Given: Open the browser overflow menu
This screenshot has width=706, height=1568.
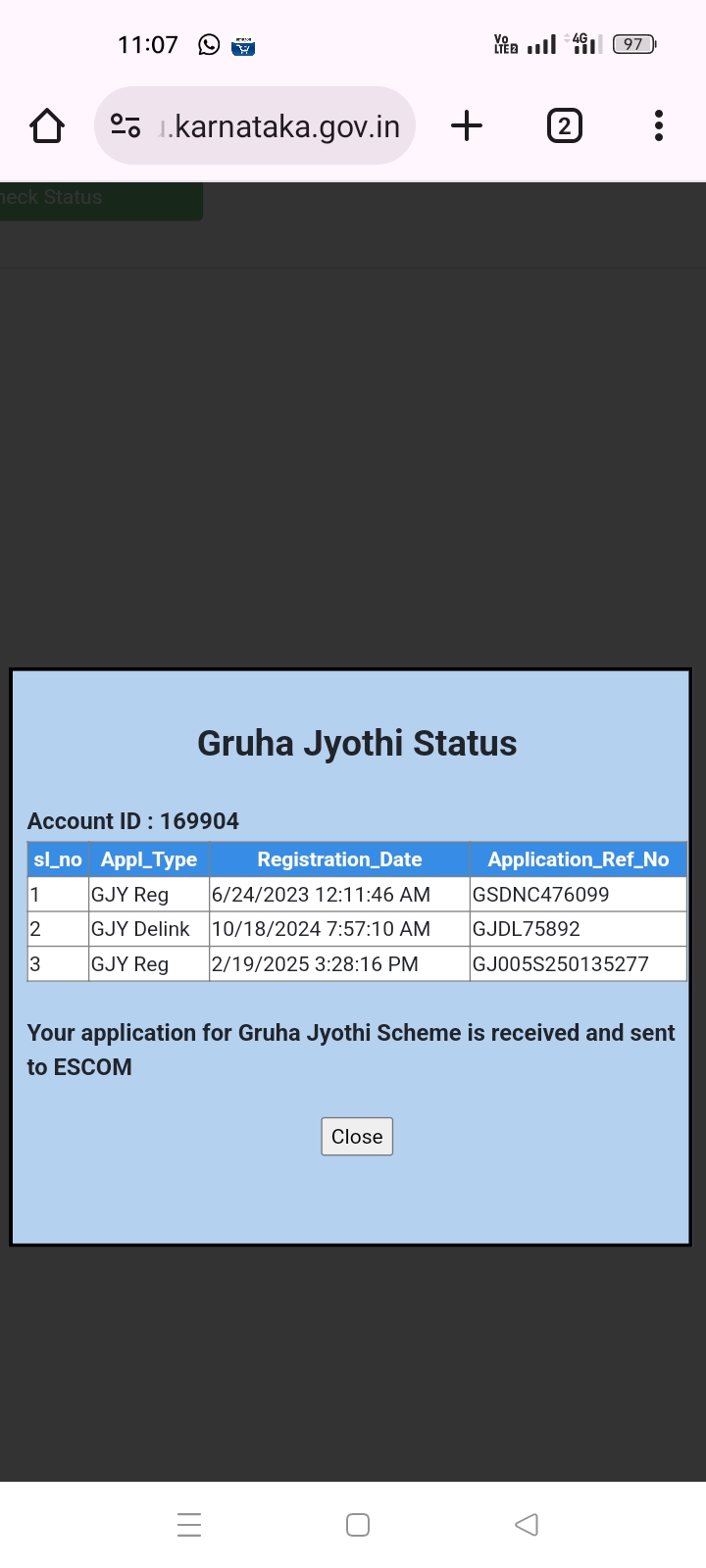Looking at the screenshot, I should coord(659,126).
